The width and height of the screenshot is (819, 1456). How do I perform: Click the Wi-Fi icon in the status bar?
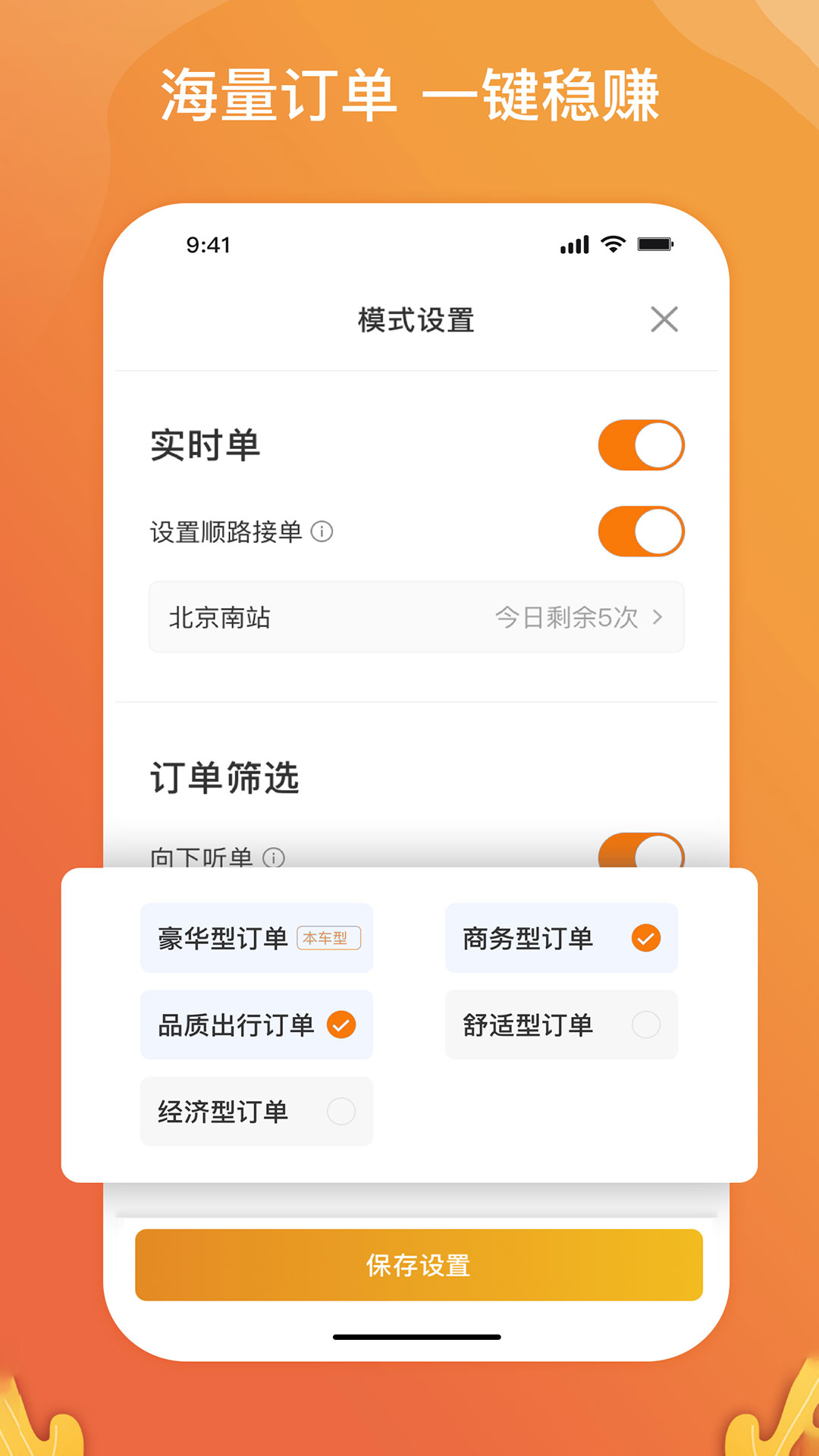pos(611,244)
